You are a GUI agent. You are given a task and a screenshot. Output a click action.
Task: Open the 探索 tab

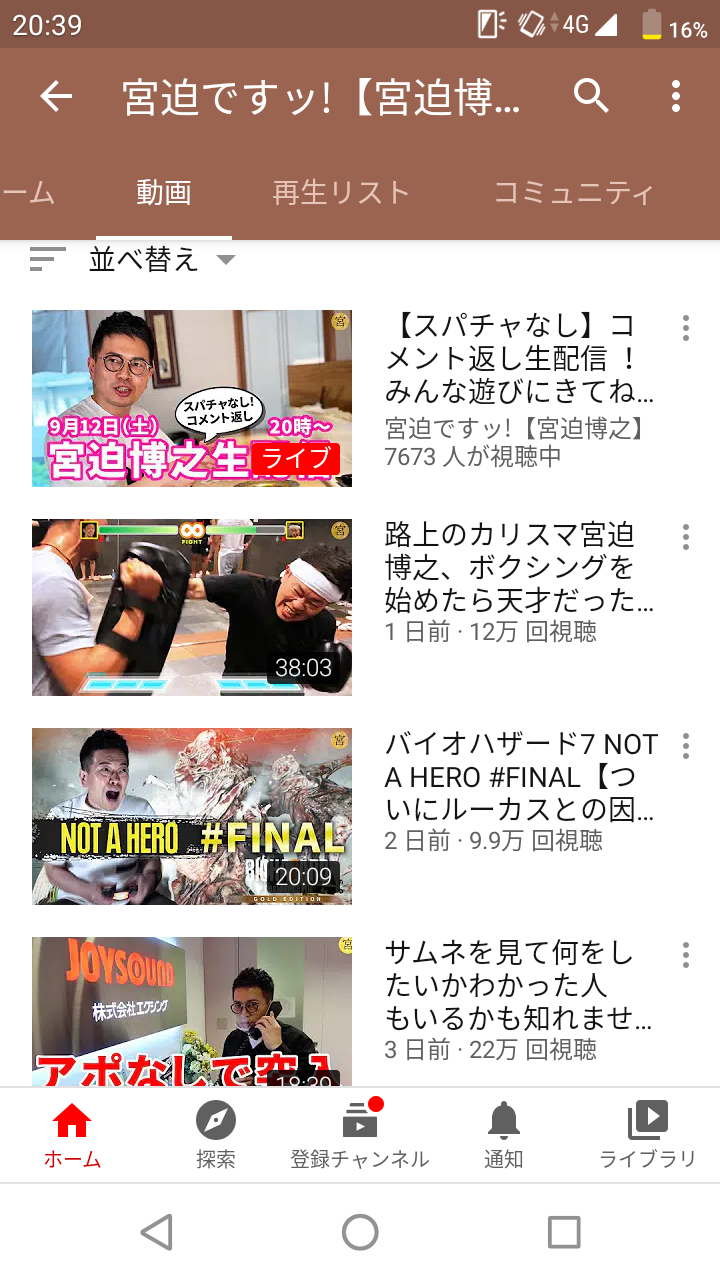tap(216, 1135)
